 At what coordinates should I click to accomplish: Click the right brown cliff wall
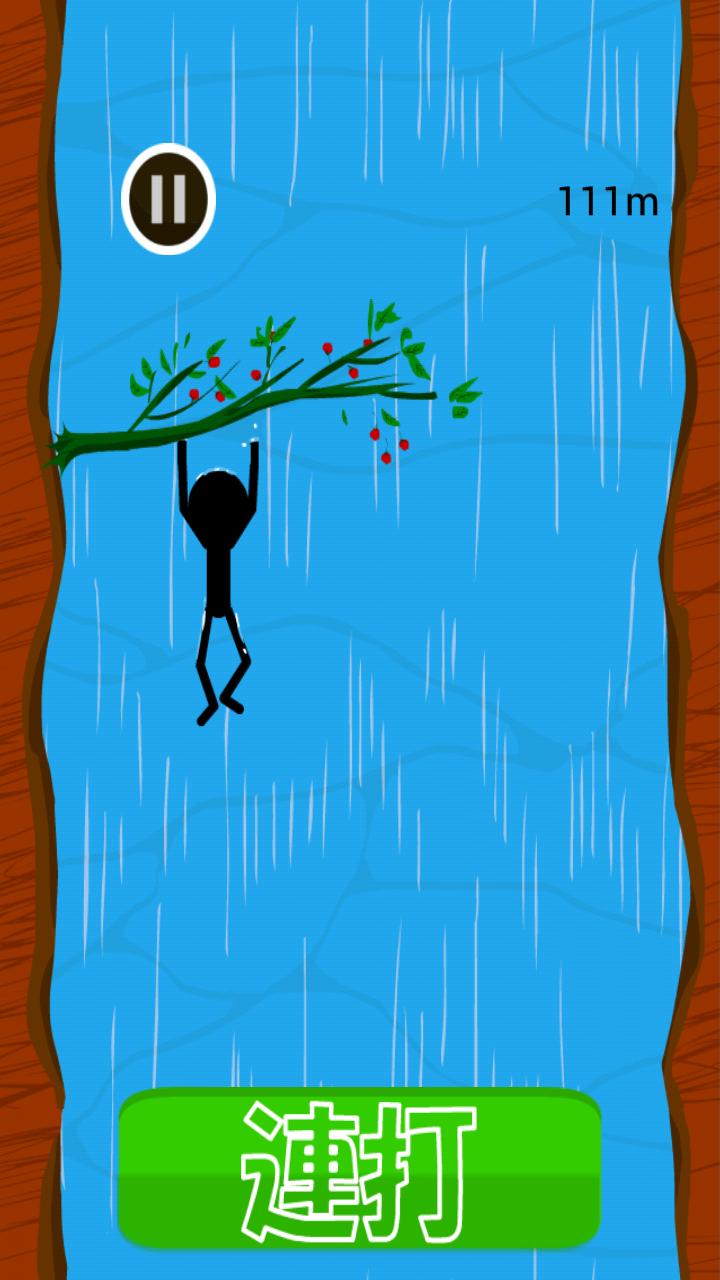click(x=700, y=640)
